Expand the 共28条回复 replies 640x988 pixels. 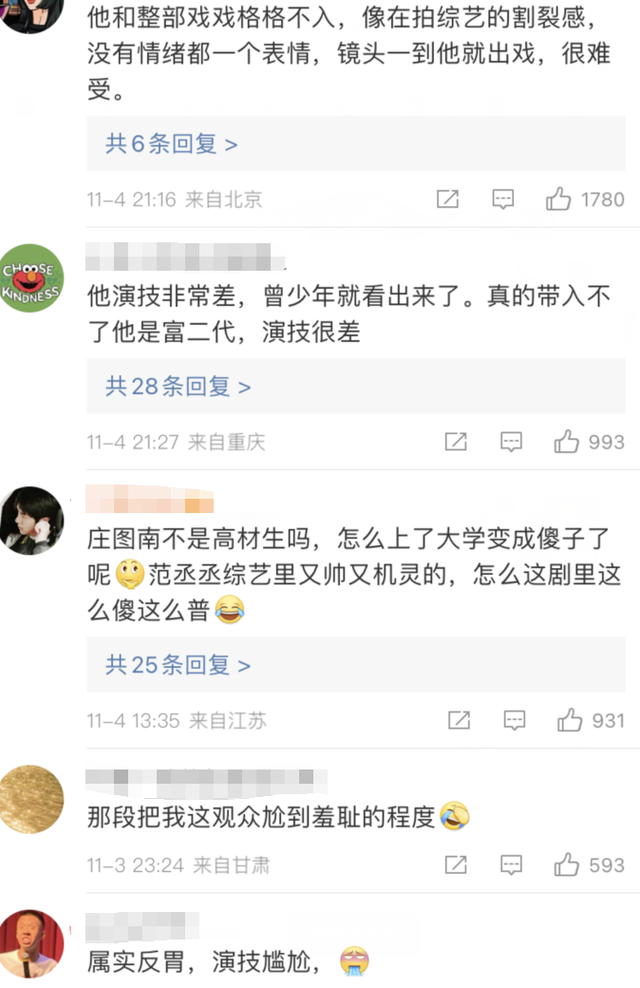coord(178,386)
